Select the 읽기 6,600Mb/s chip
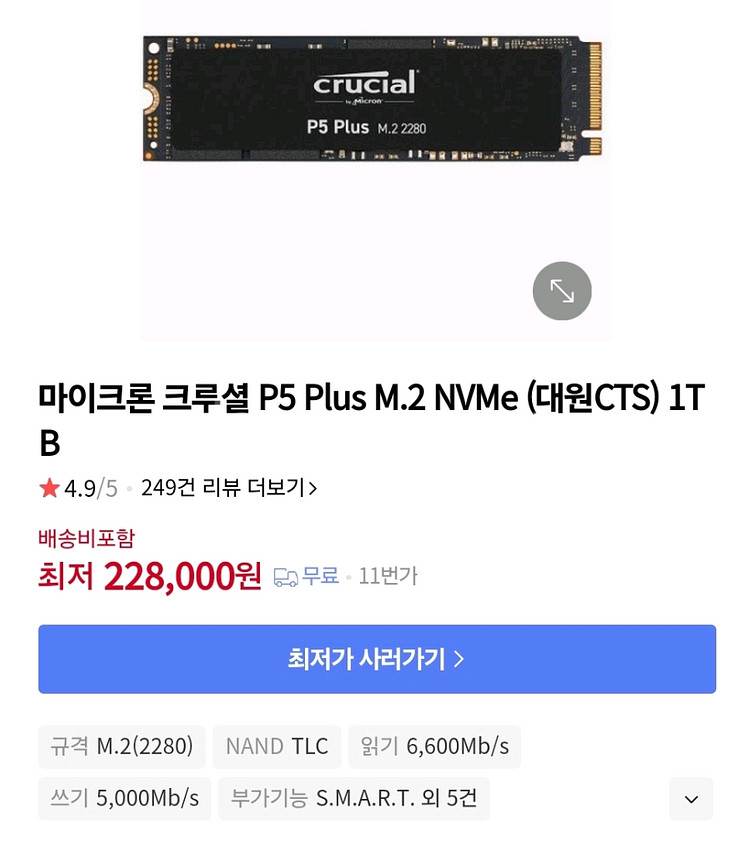The width and height of the screenshot is (750, 854). click(x=434, y=746)
